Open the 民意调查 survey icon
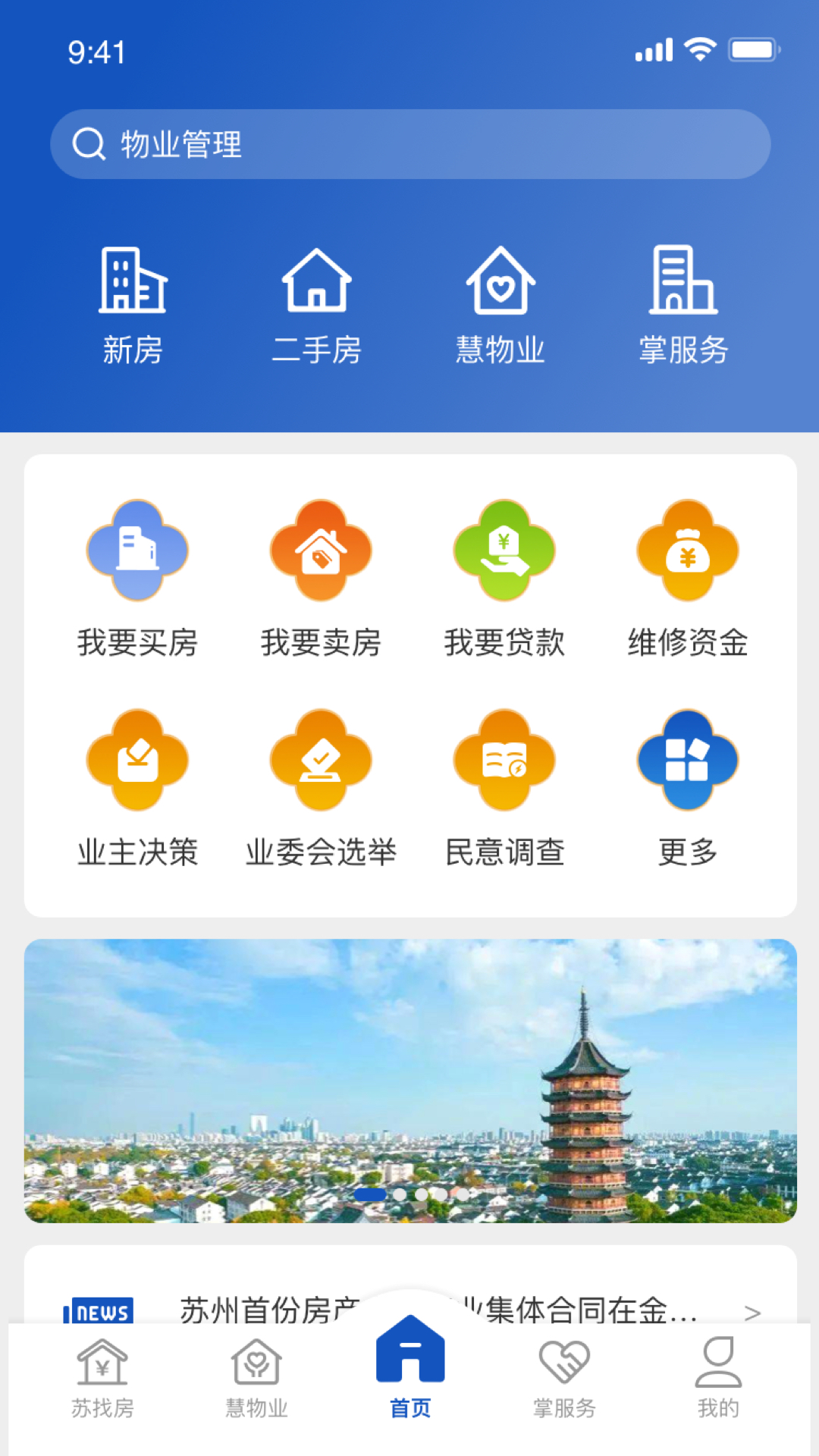 [x=504, y=761]
